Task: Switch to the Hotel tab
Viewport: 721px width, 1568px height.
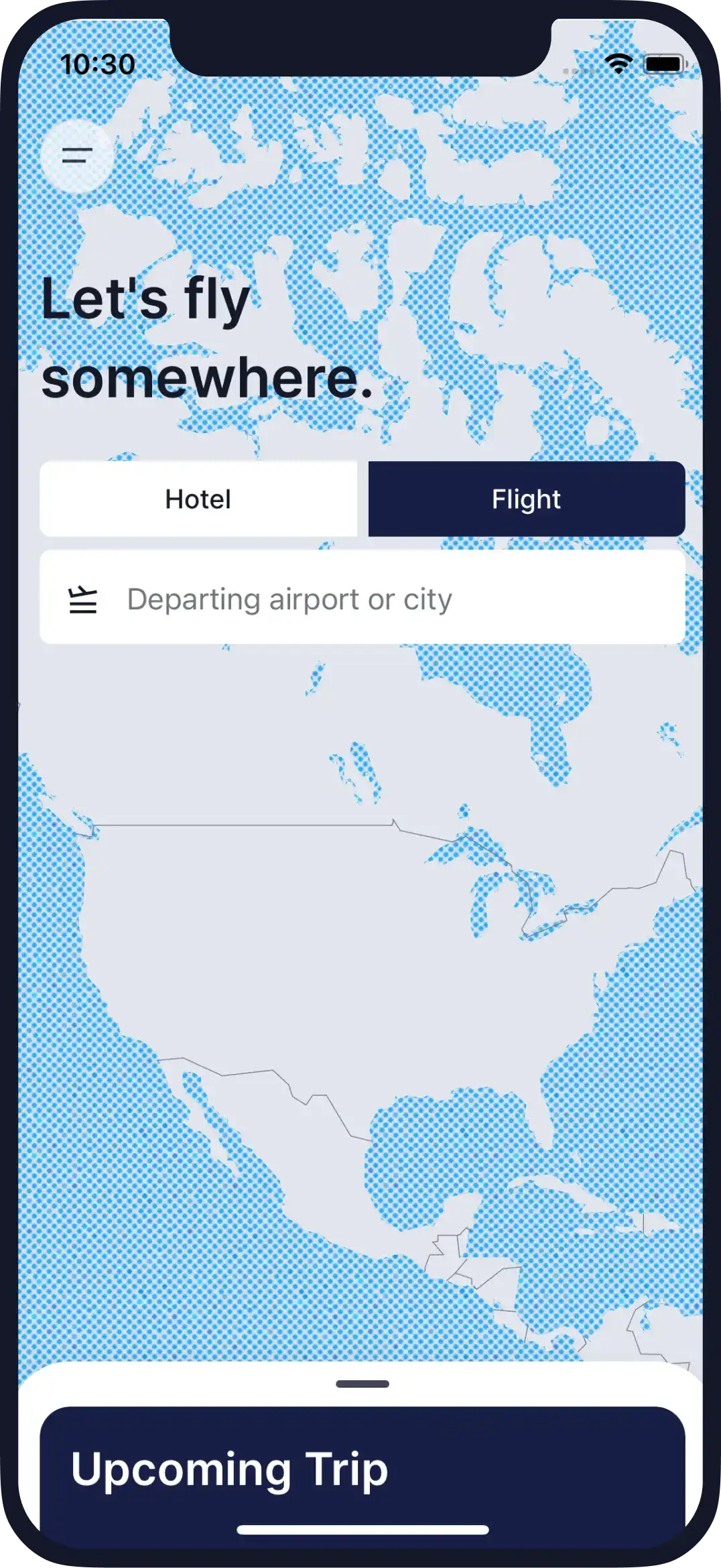Action: pos(198,499)
